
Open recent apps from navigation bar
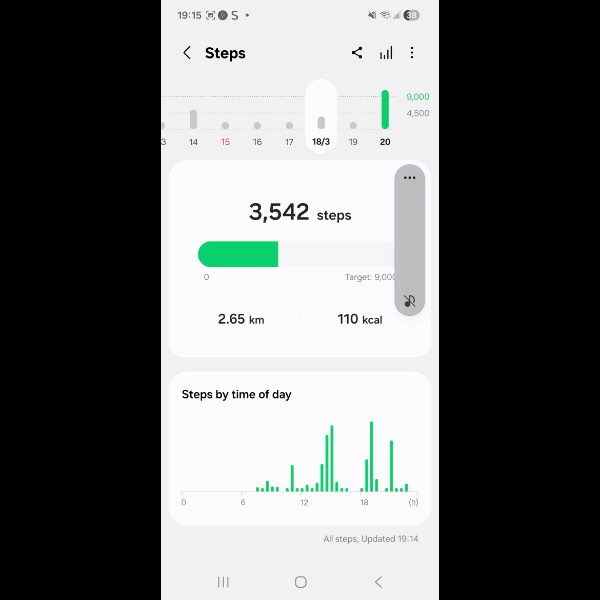223,581
